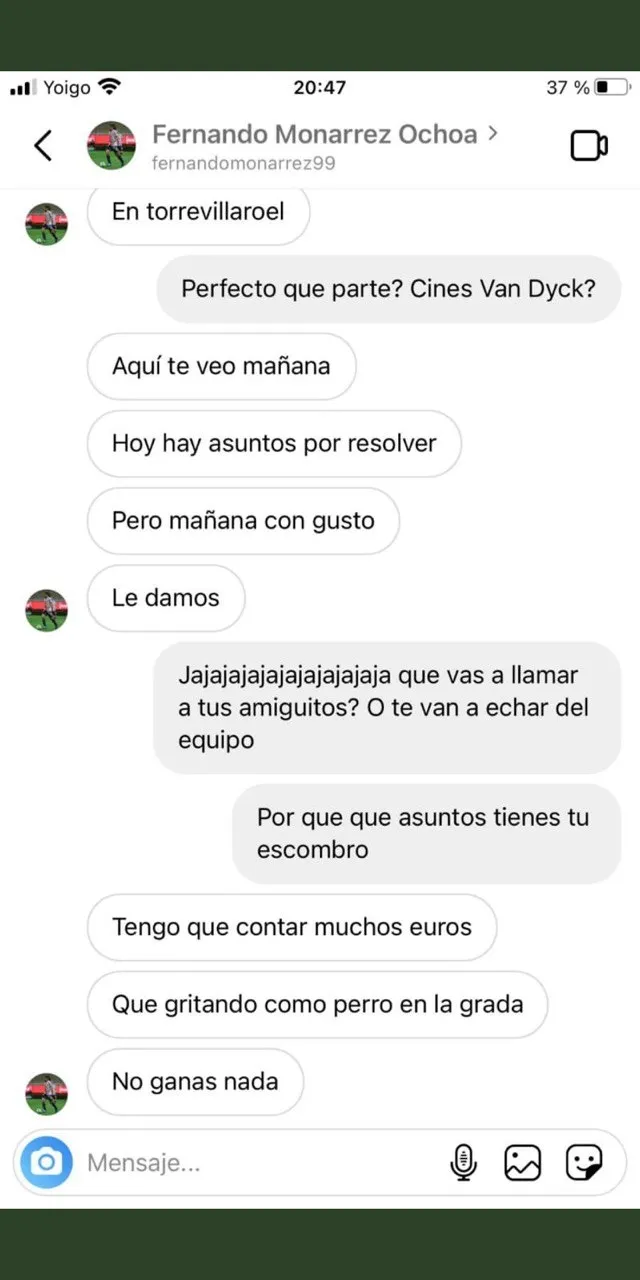
Task: Open the photo gallery picker
Action: coord(522,1162)
